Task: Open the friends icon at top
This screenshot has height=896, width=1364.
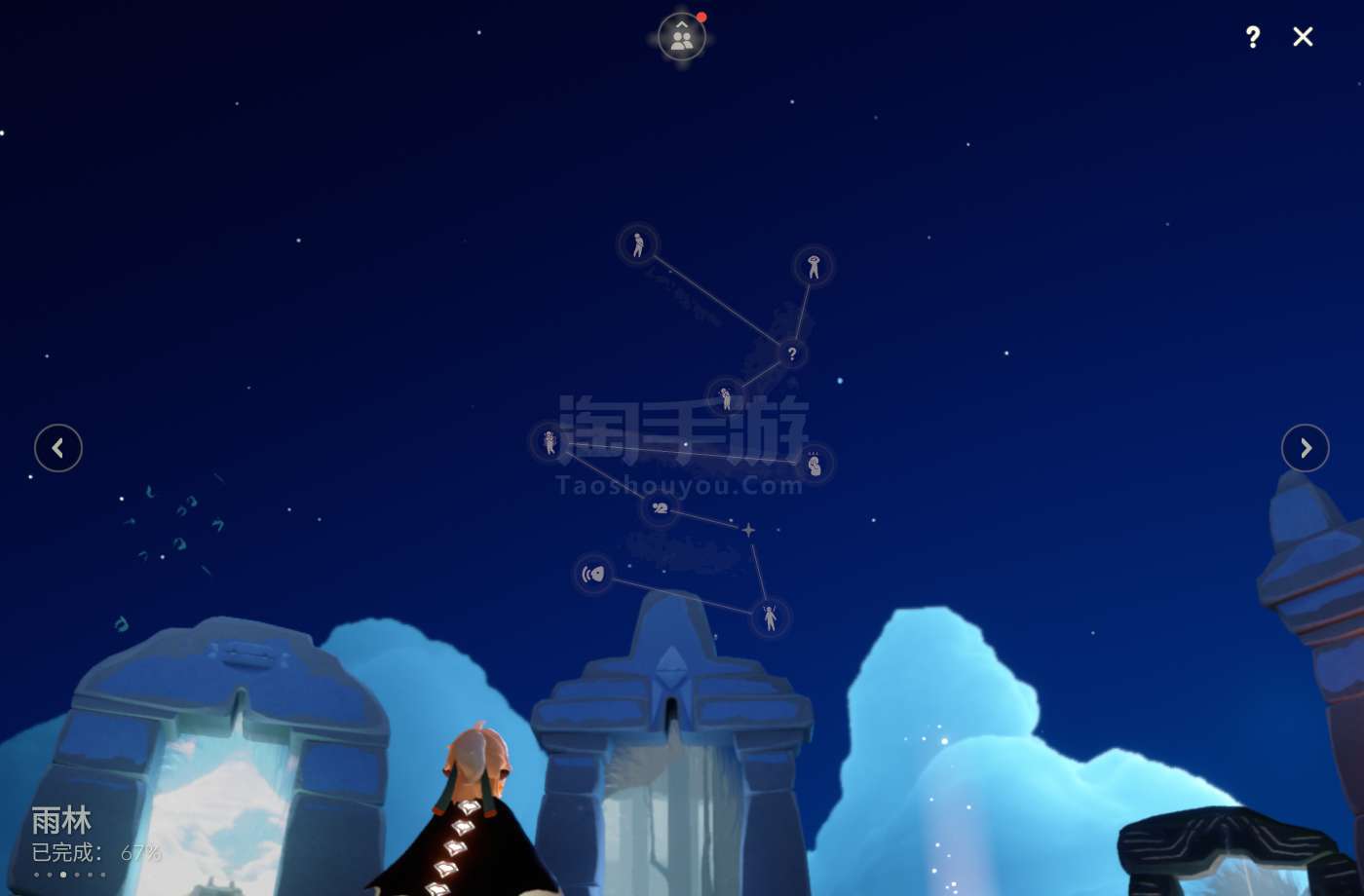Action: pyautogui.click(x=681, y=38)
